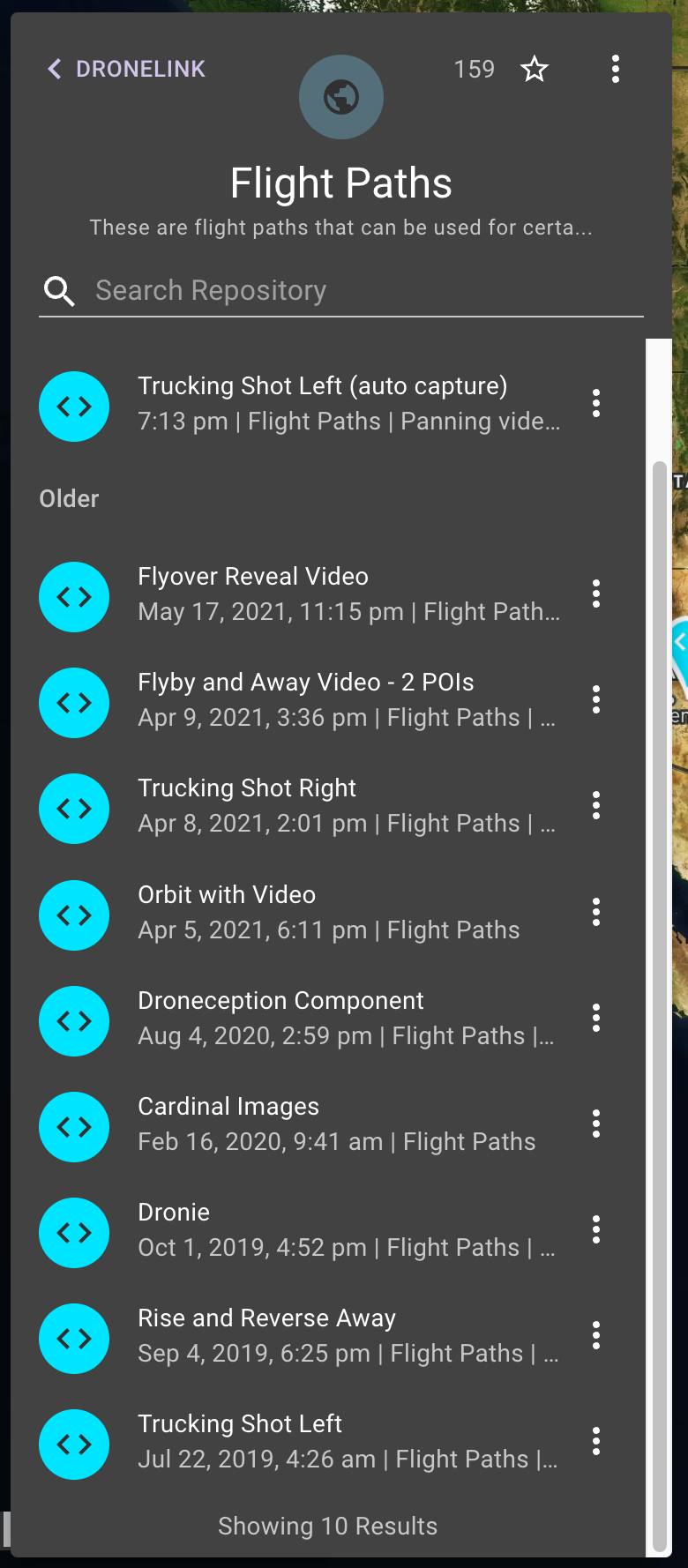Viewport: 688px width, 1568px height.
Task: Open the Dronie flight path
Action: click(328, 1230)
